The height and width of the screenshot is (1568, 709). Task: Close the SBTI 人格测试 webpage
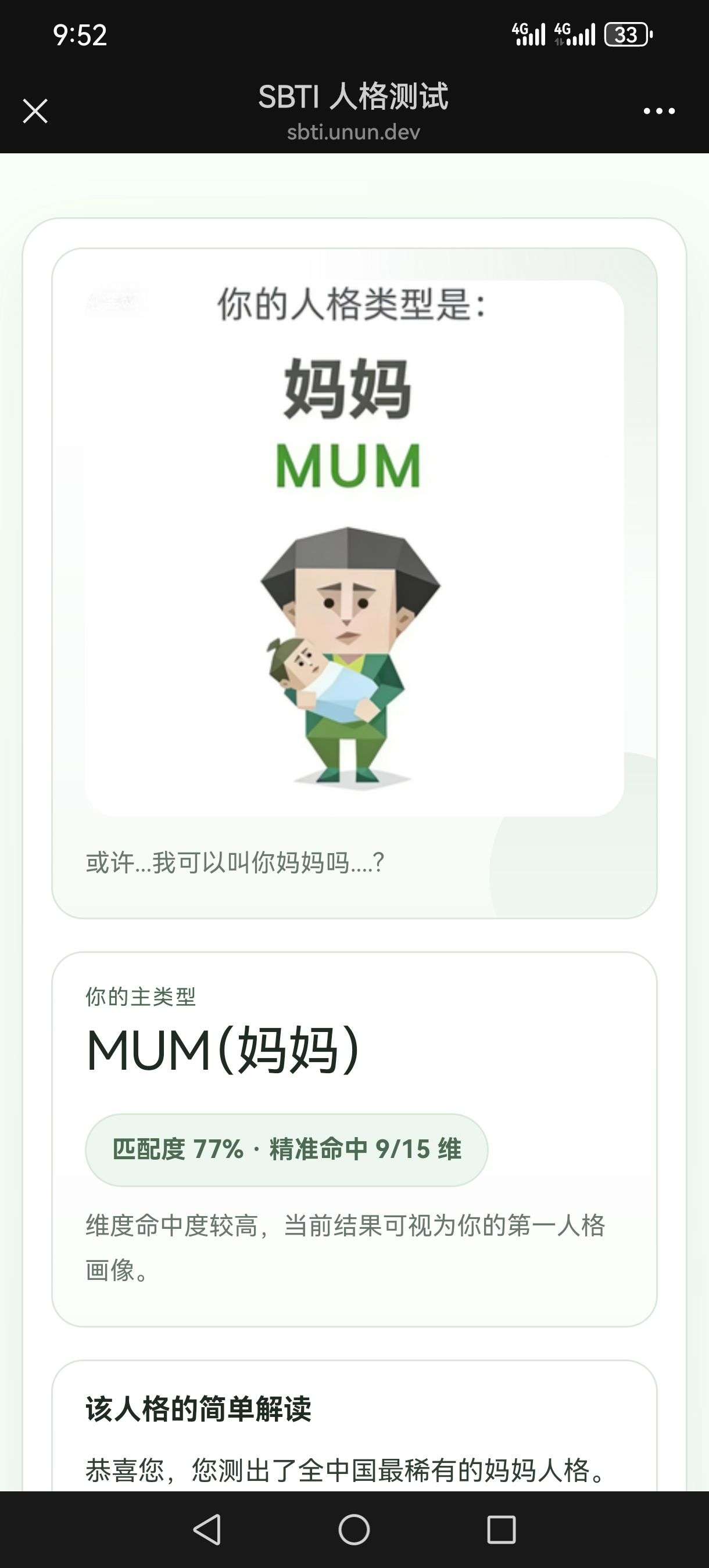(35, 112)
